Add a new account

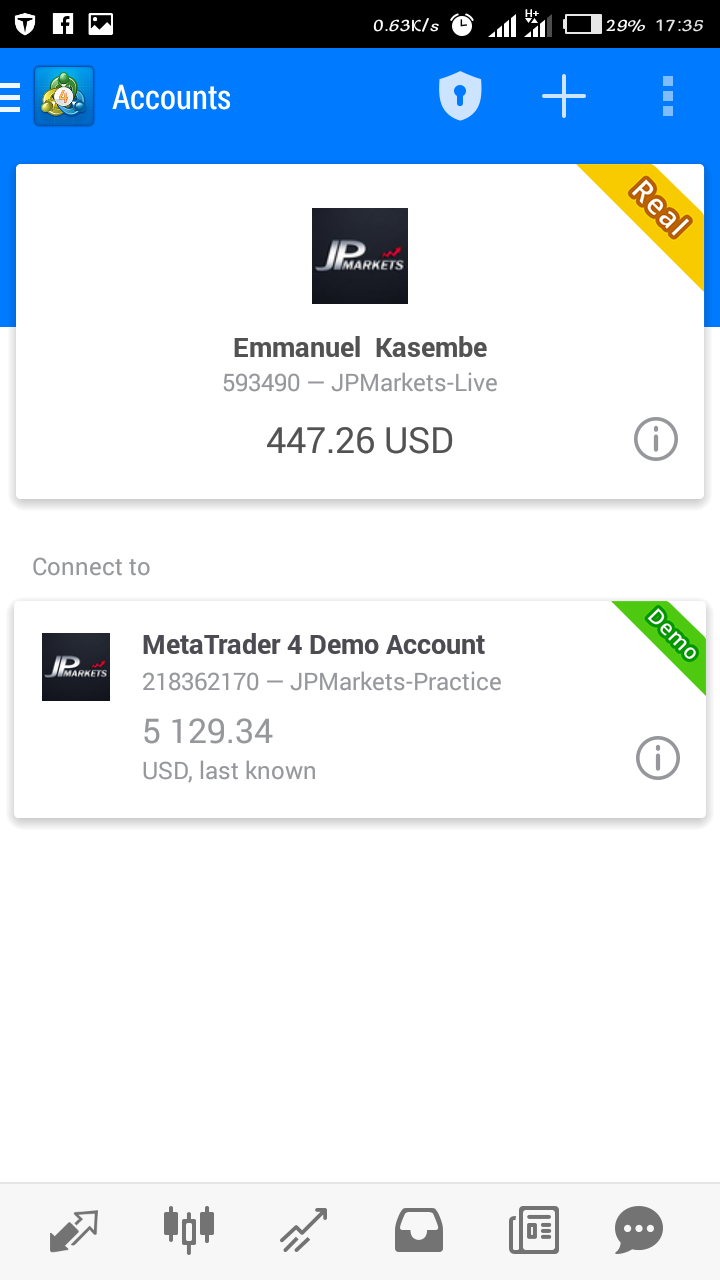(x=564, y=97)
